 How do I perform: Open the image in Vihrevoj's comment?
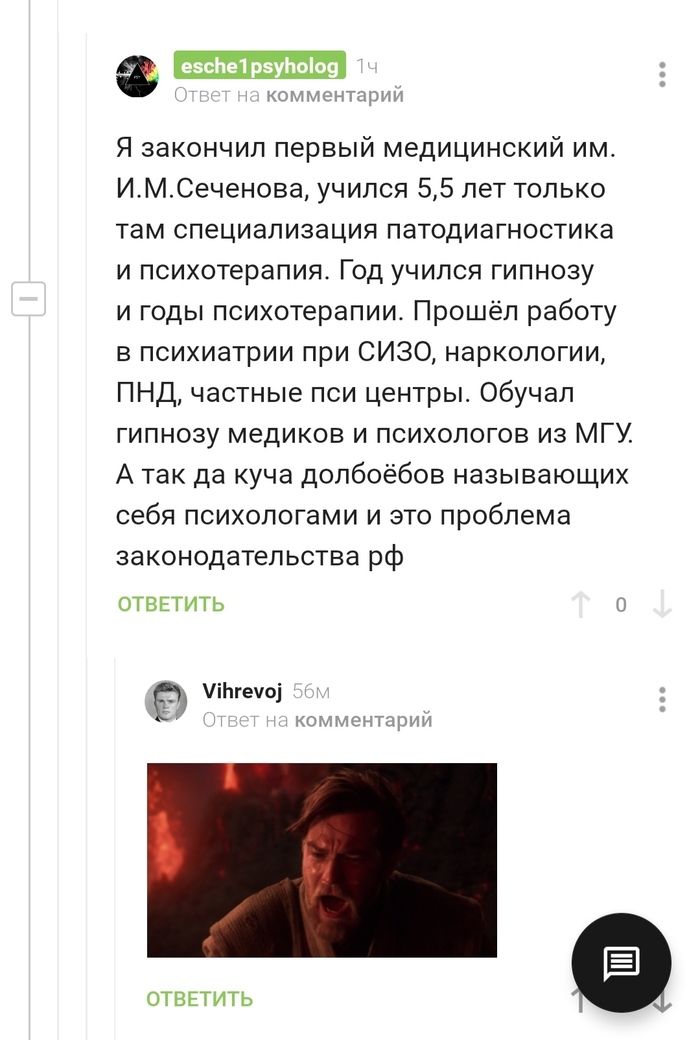point(322,860)
